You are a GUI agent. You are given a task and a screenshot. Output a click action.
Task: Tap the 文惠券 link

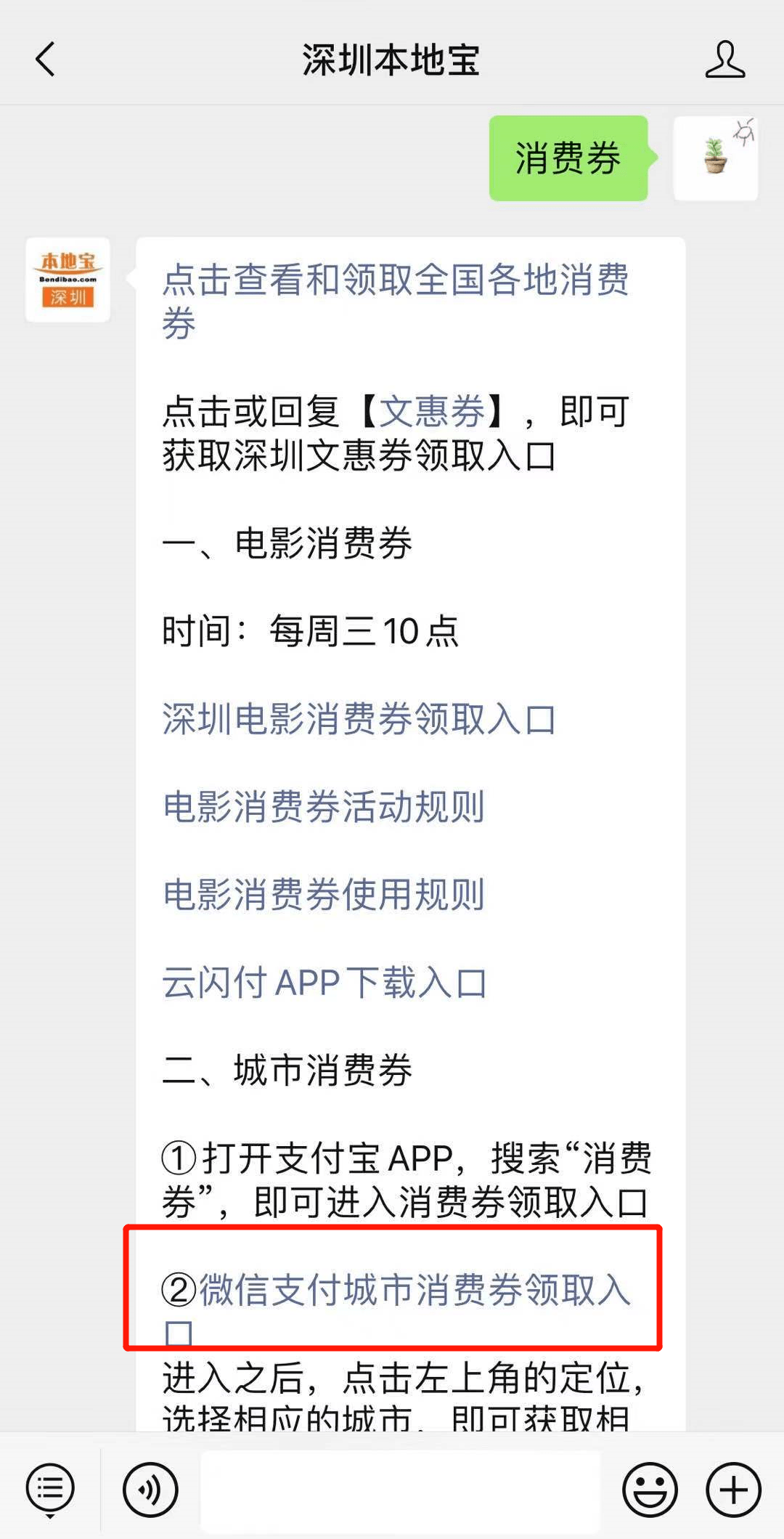(x=432, y=412)
